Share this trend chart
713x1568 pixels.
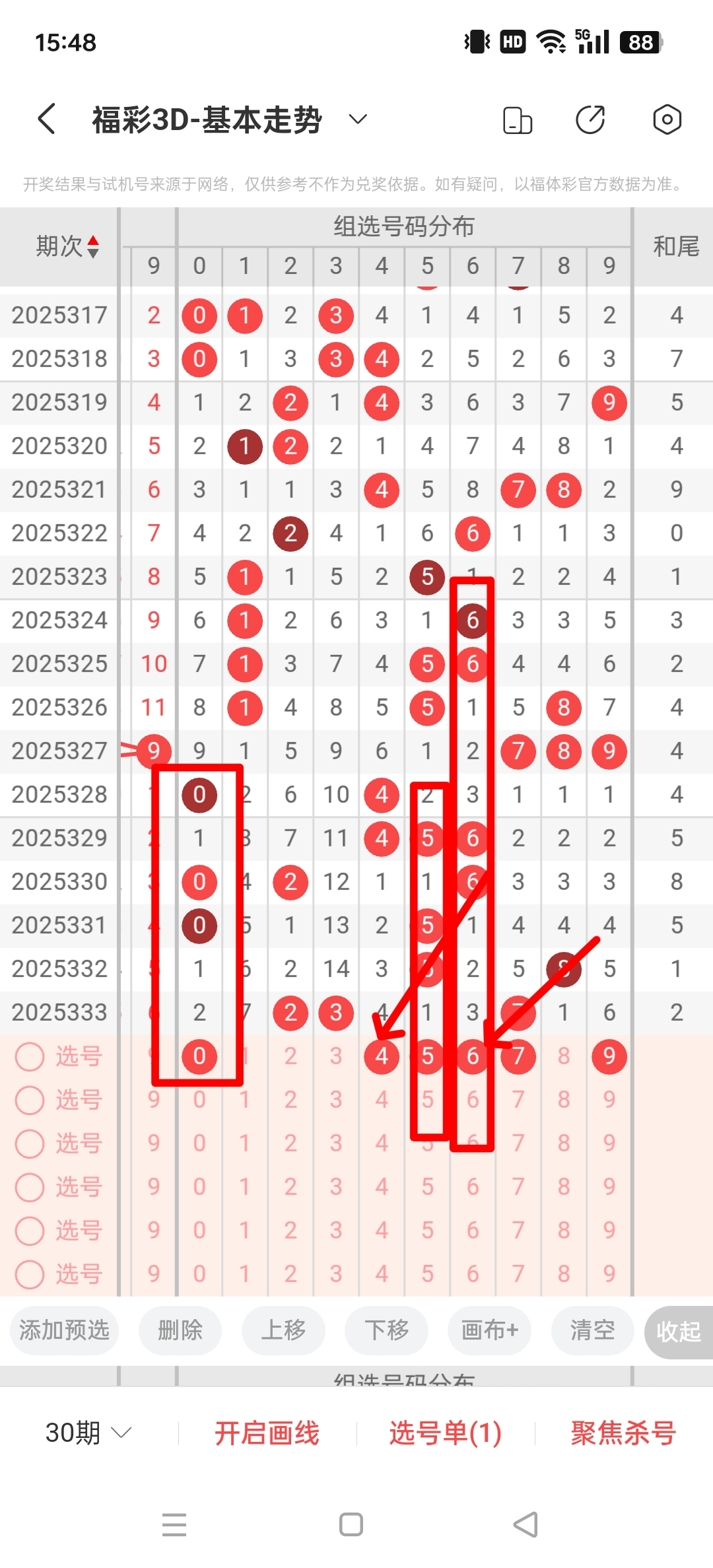pyautogui.click(x=590, y=119)
